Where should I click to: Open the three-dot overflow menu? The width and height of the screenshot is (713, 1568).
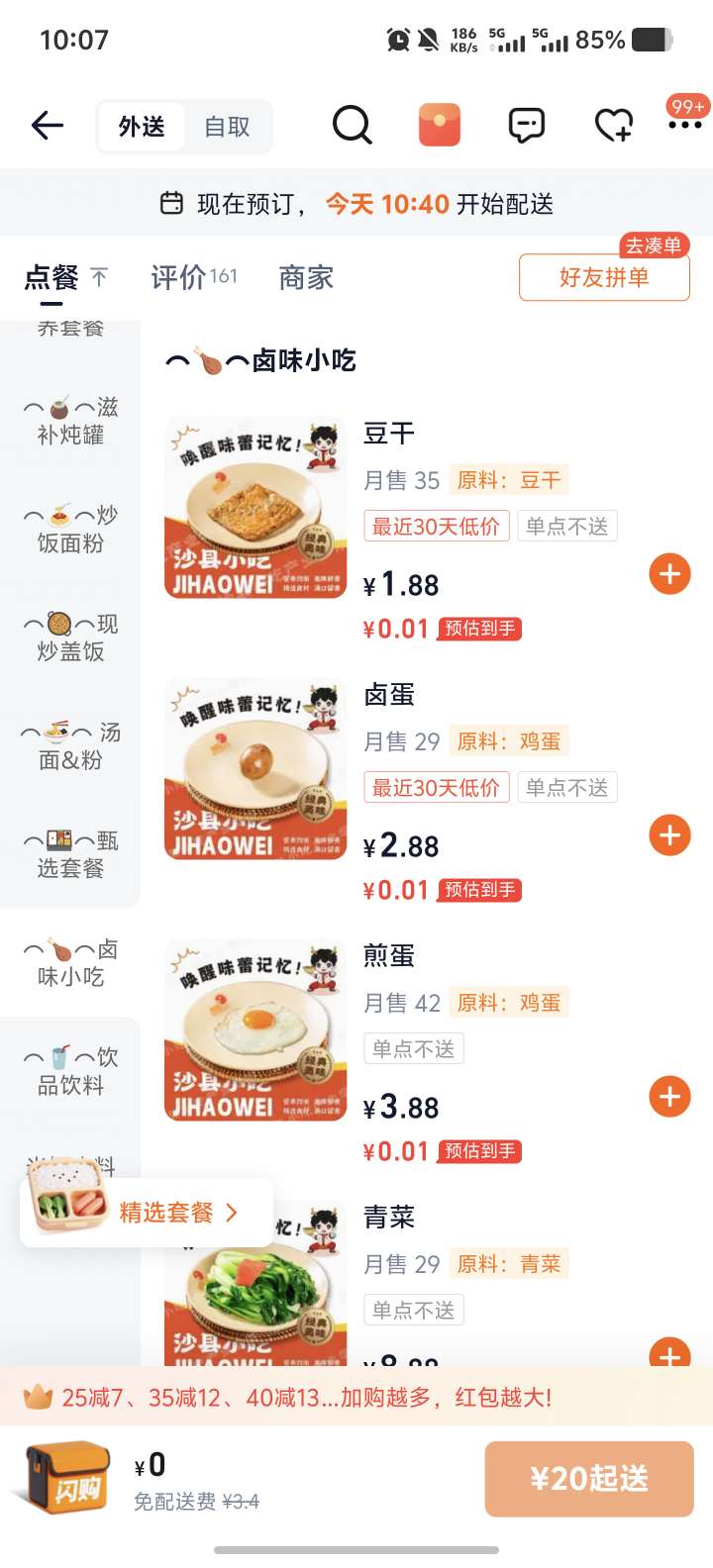click(684, 126)
